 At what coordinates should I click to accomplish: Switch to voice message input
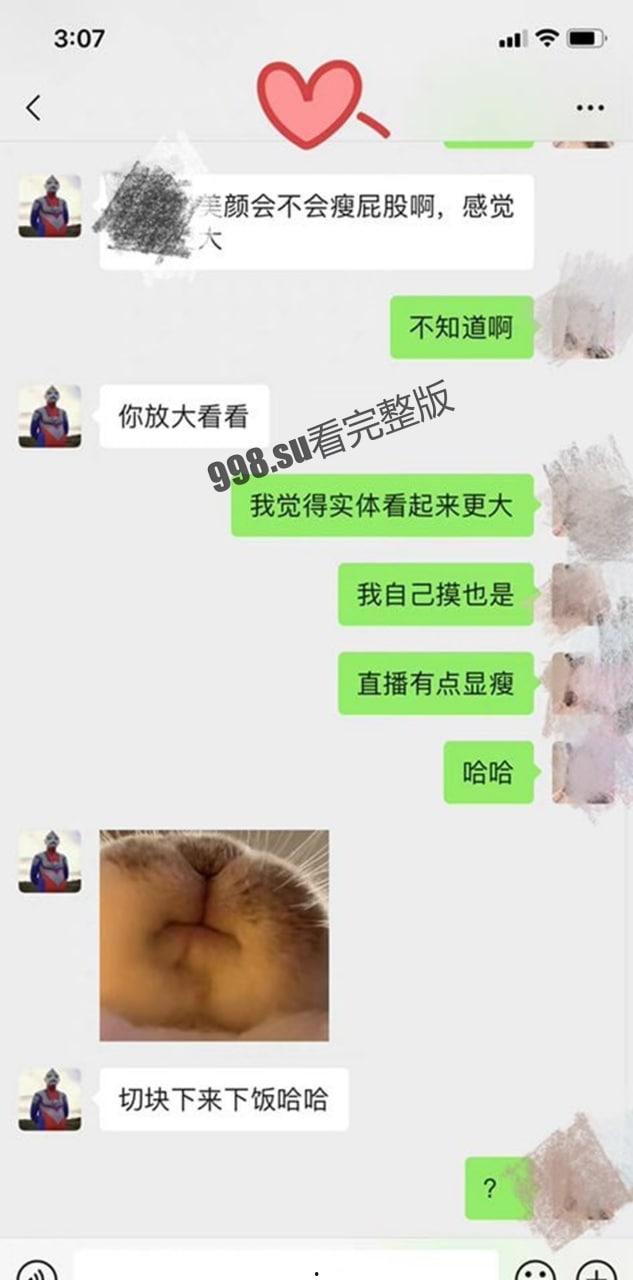click(37, 1271)
